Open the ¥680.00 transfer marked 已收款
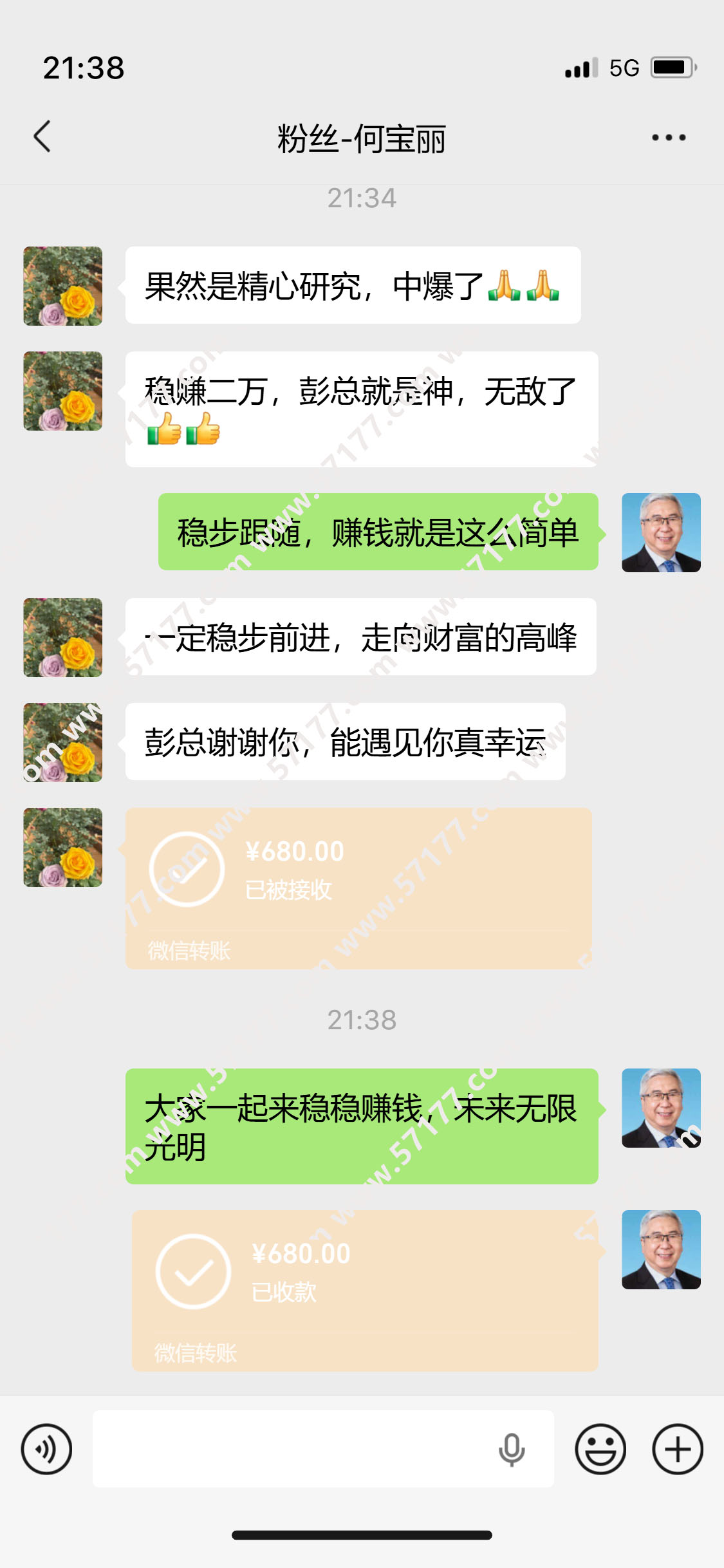 click(365, 1290)
